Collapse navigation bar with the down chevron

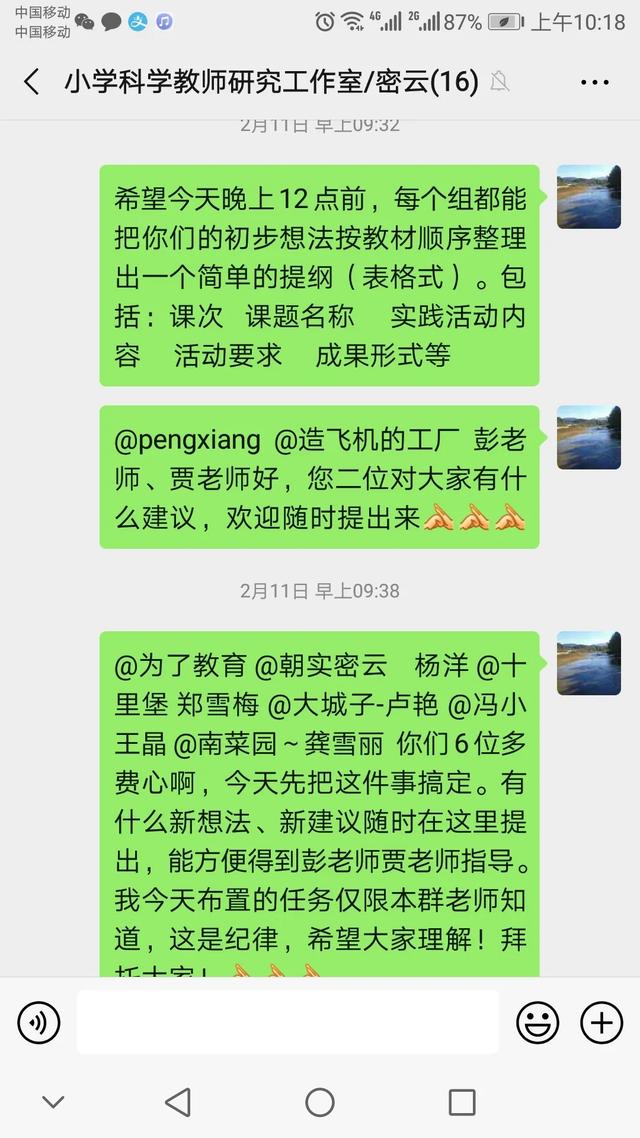pos(53,1102)
